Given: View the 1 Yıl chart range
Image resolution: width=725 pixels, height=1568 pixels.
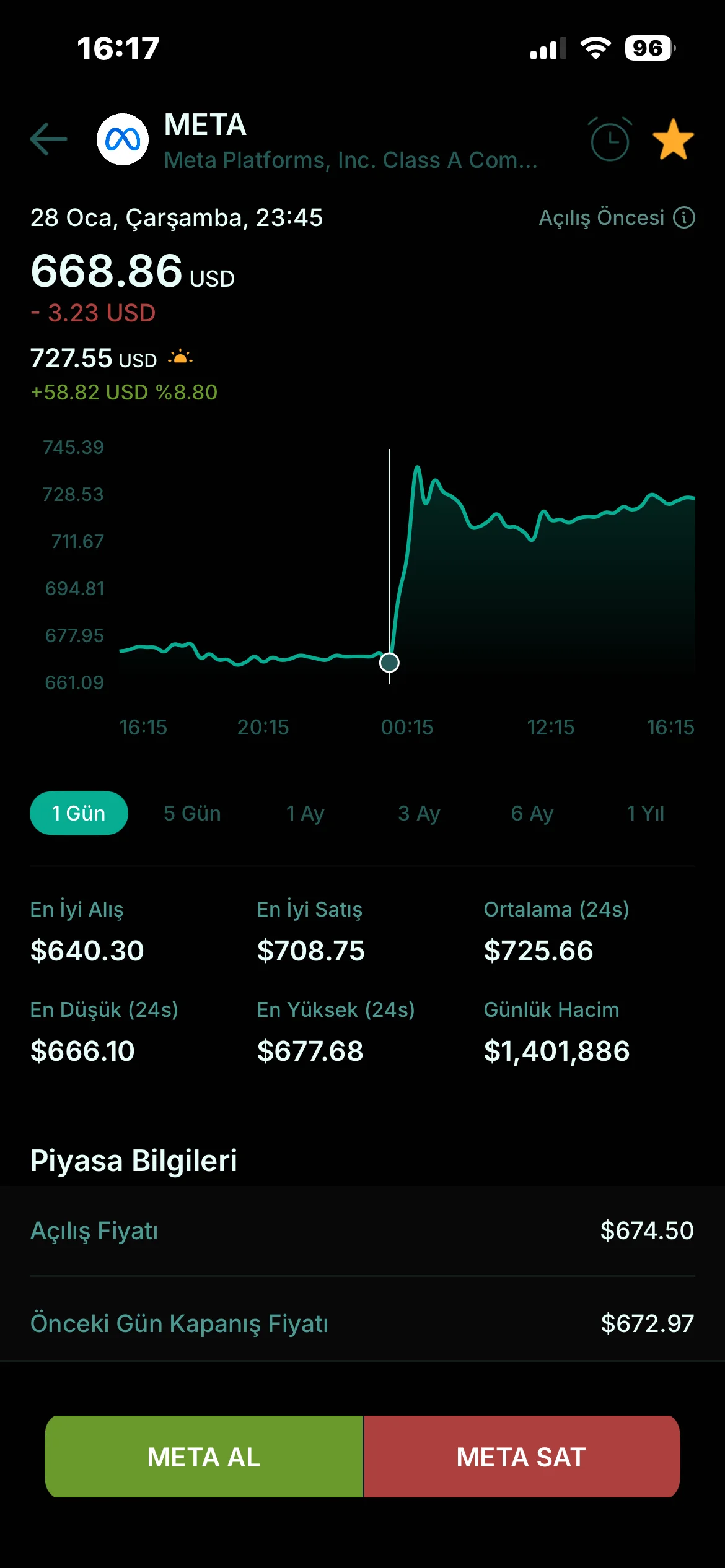Looking at the screenshot, I should coord(645,813).
